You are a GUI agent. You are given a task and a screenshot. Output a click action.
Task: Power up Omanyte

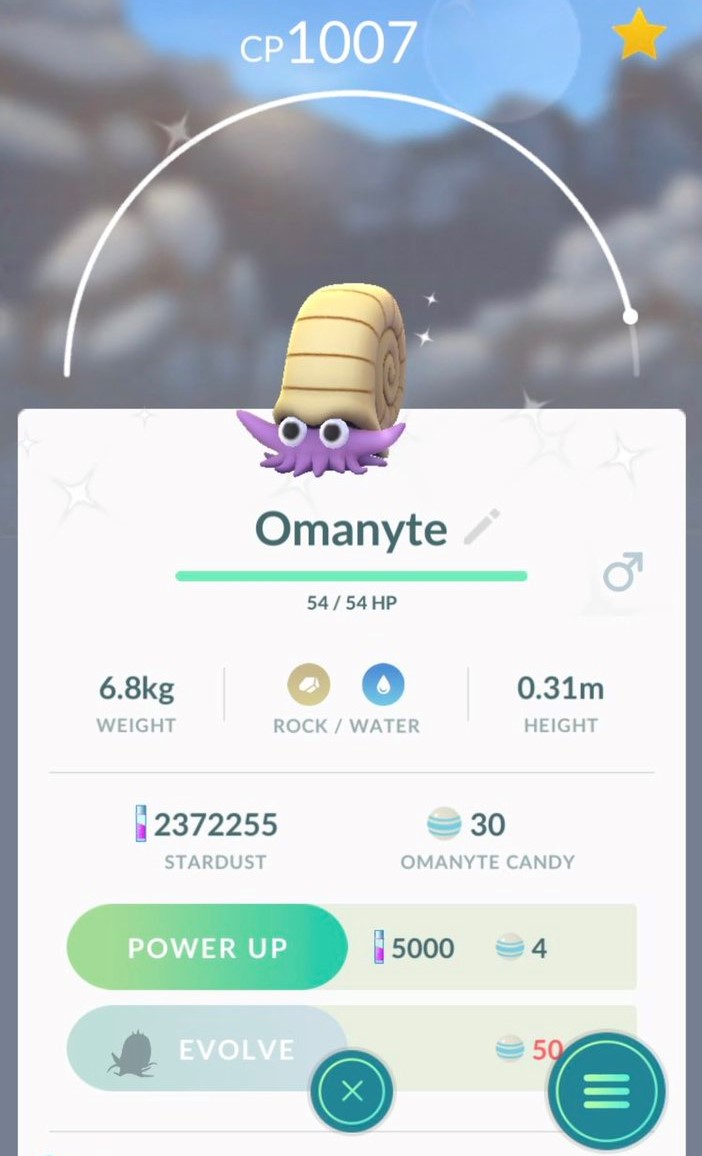[207, 947]
